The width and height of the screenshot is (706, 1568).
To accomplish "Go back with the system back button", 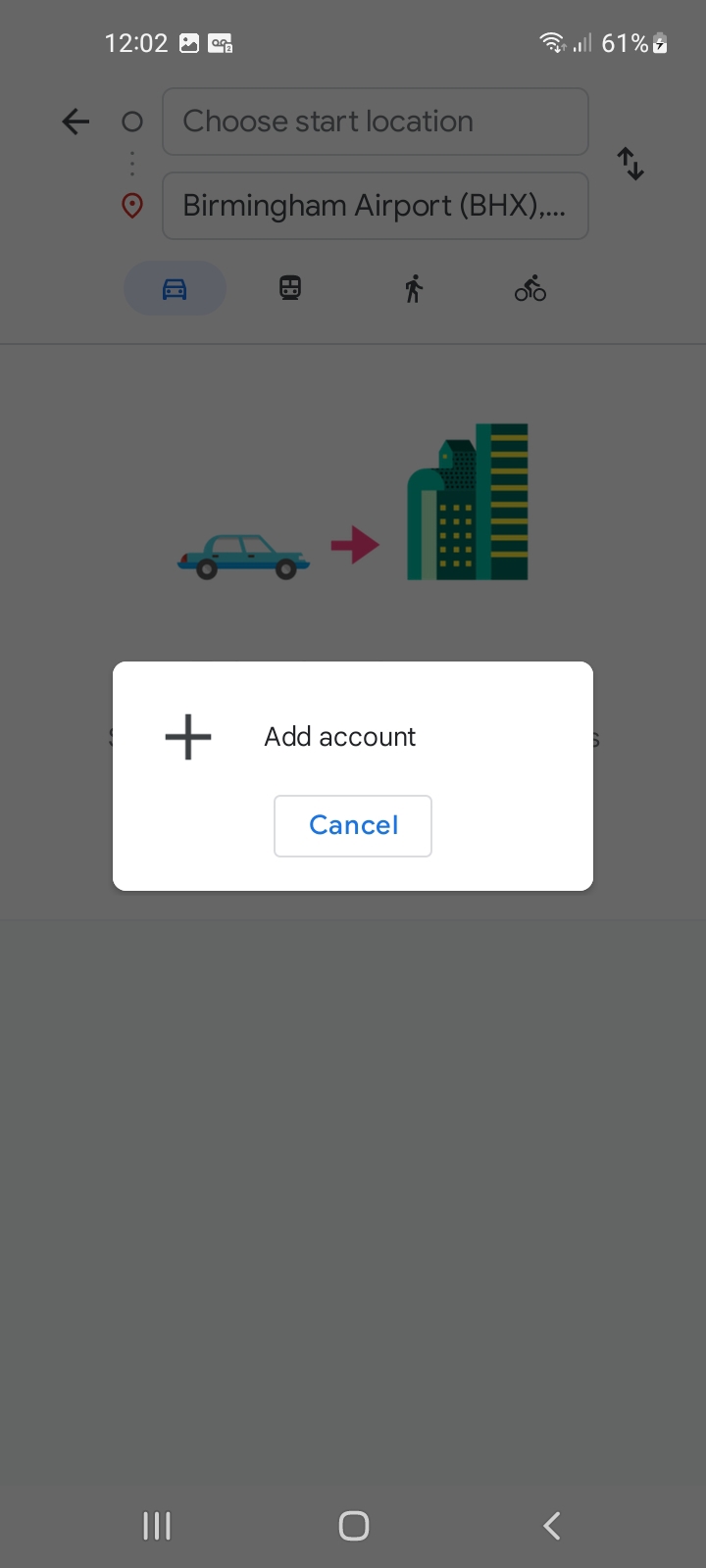I will 552,1525.
